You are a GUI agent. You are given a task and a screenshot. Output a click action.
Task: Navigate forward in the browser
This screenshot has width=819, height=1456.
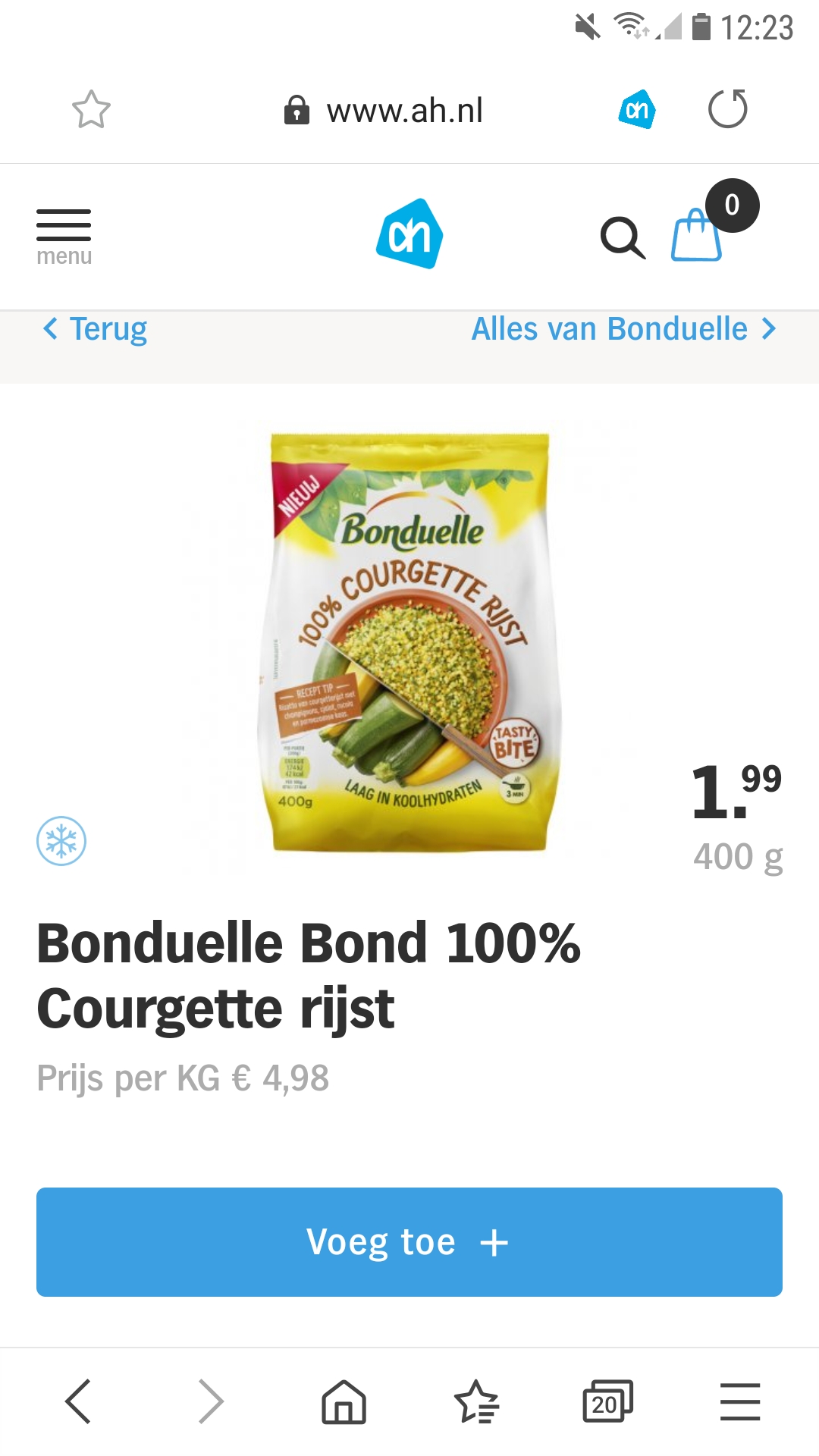(211, 1401)
